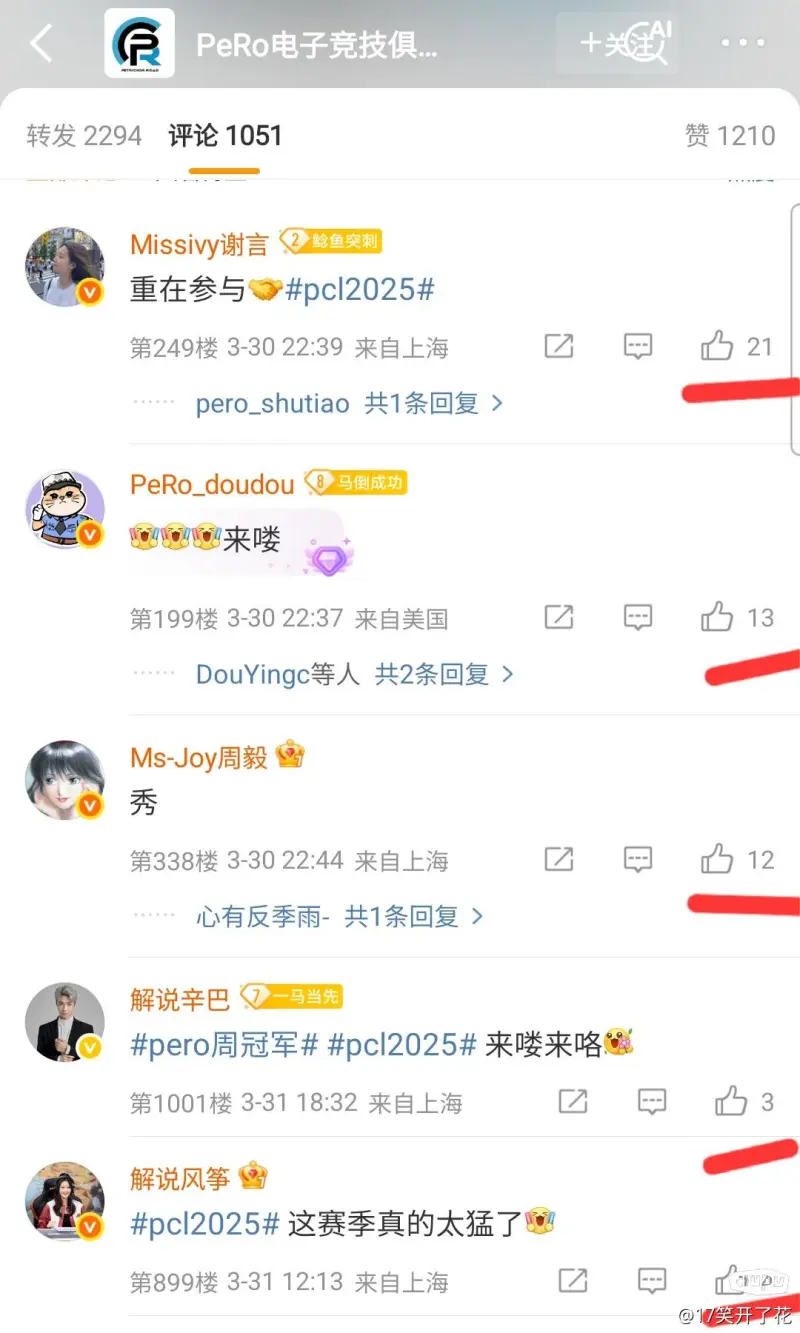Like PeRo_doudou's comment
The width and height of the screenshot is (800, 1333).
(x=717, y=617)
